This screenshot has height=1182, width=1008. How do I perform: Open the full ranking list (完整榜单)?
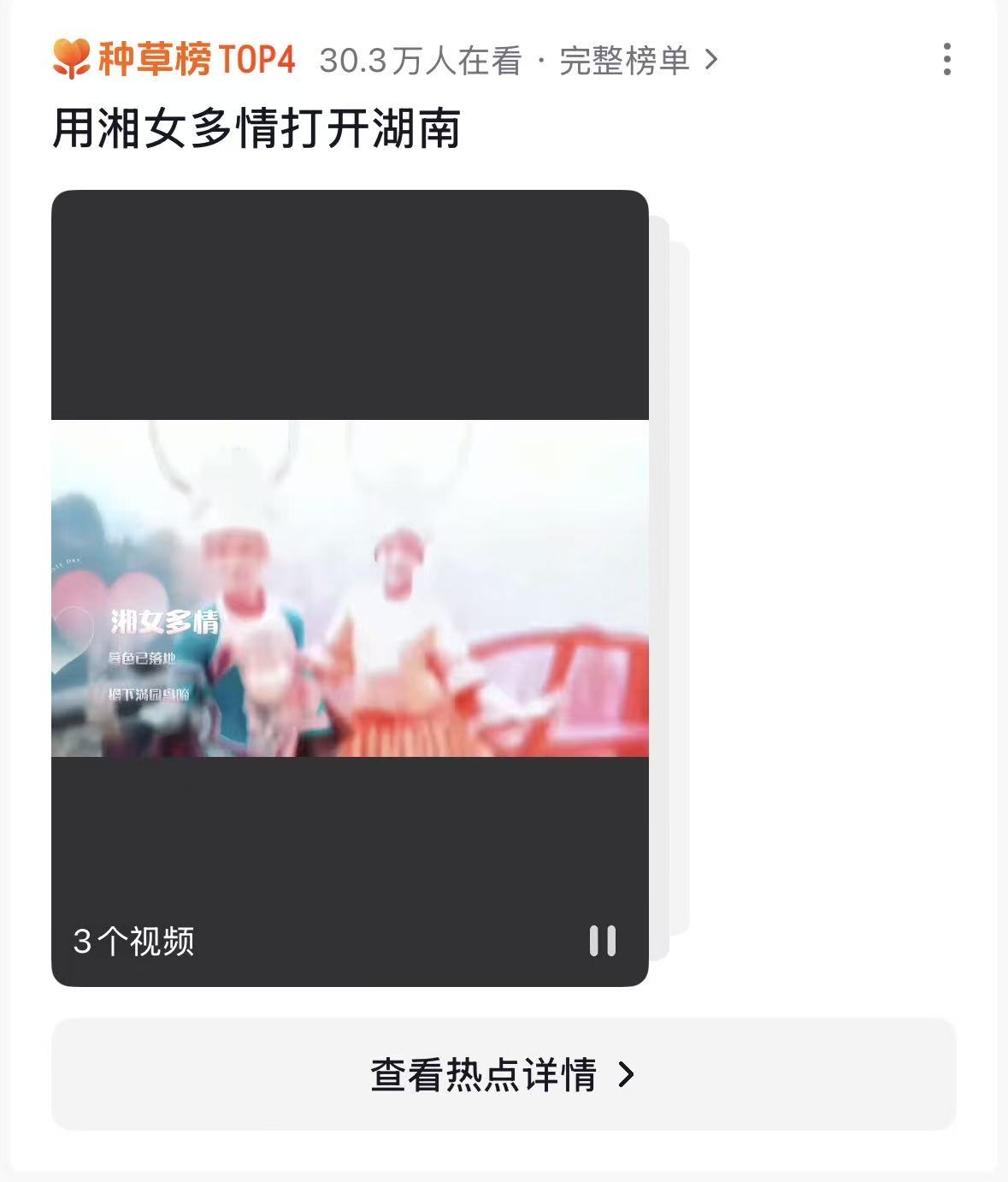(x=637, y=60)
